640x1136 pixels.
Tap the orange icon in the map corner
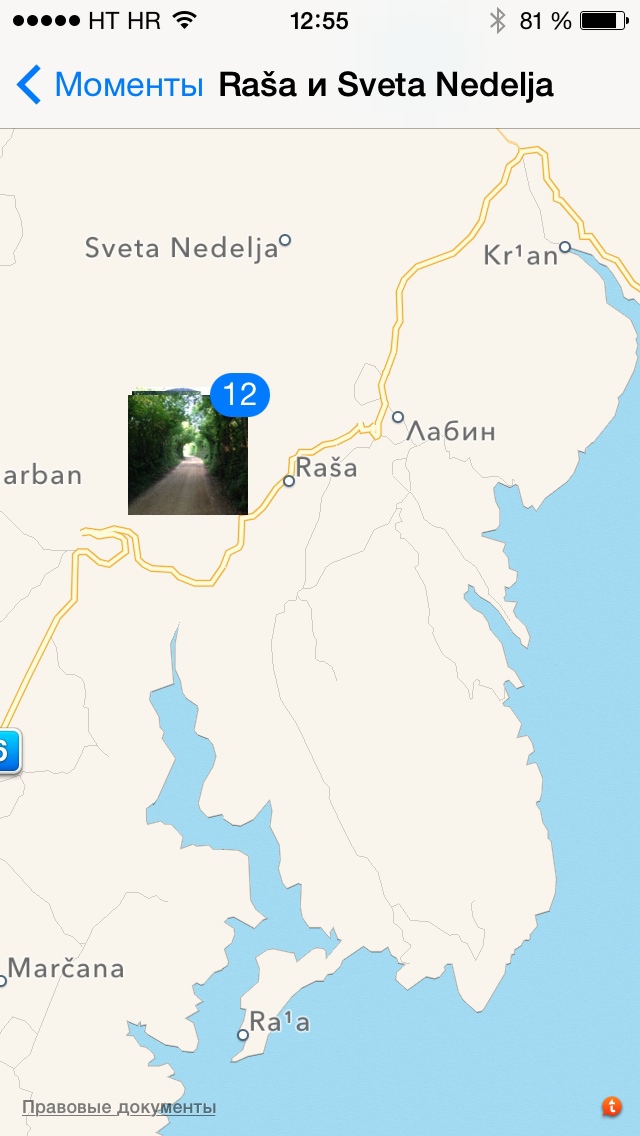pos(612,1106)
